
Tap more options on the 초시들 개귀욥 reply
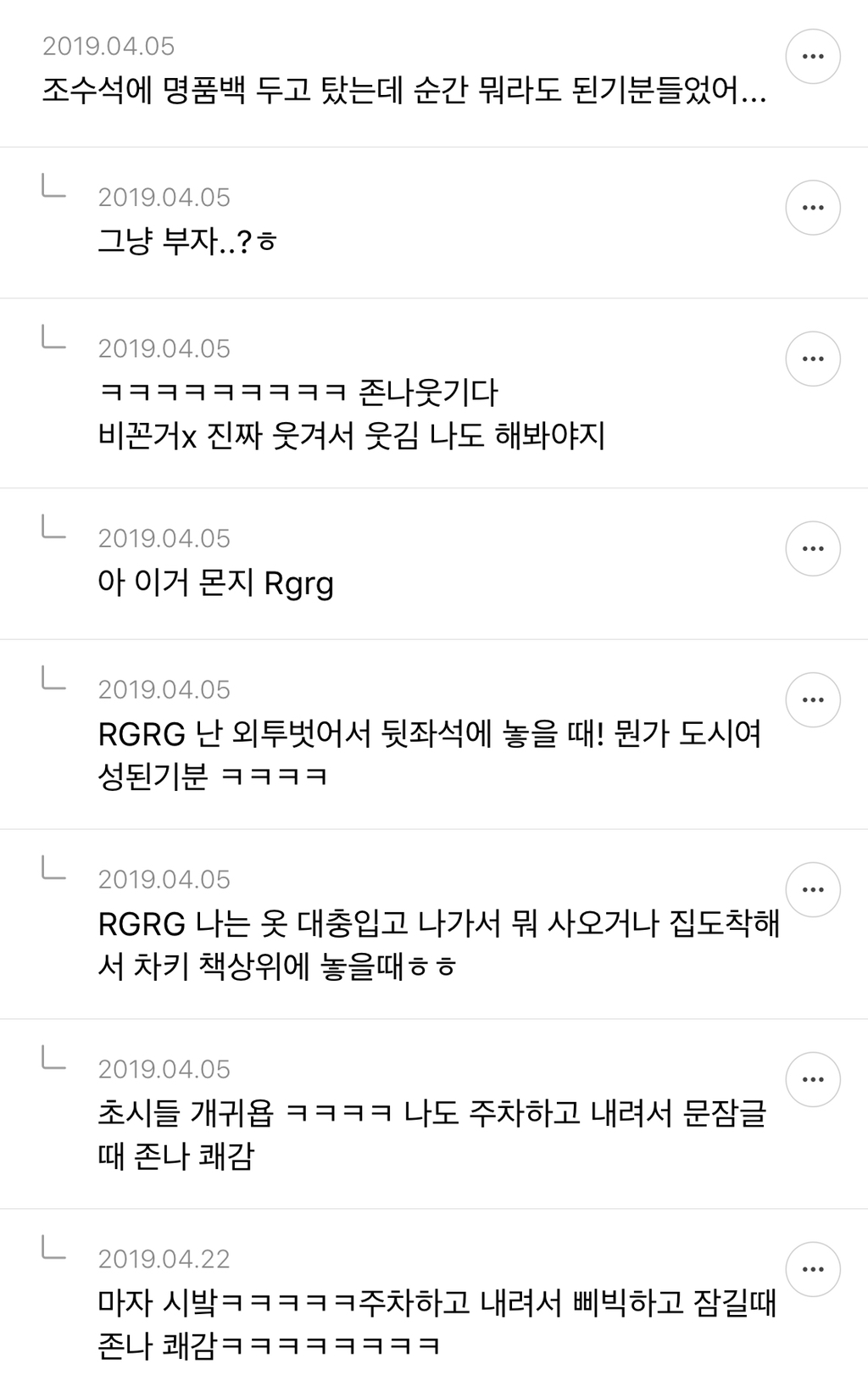[812, 1080]
